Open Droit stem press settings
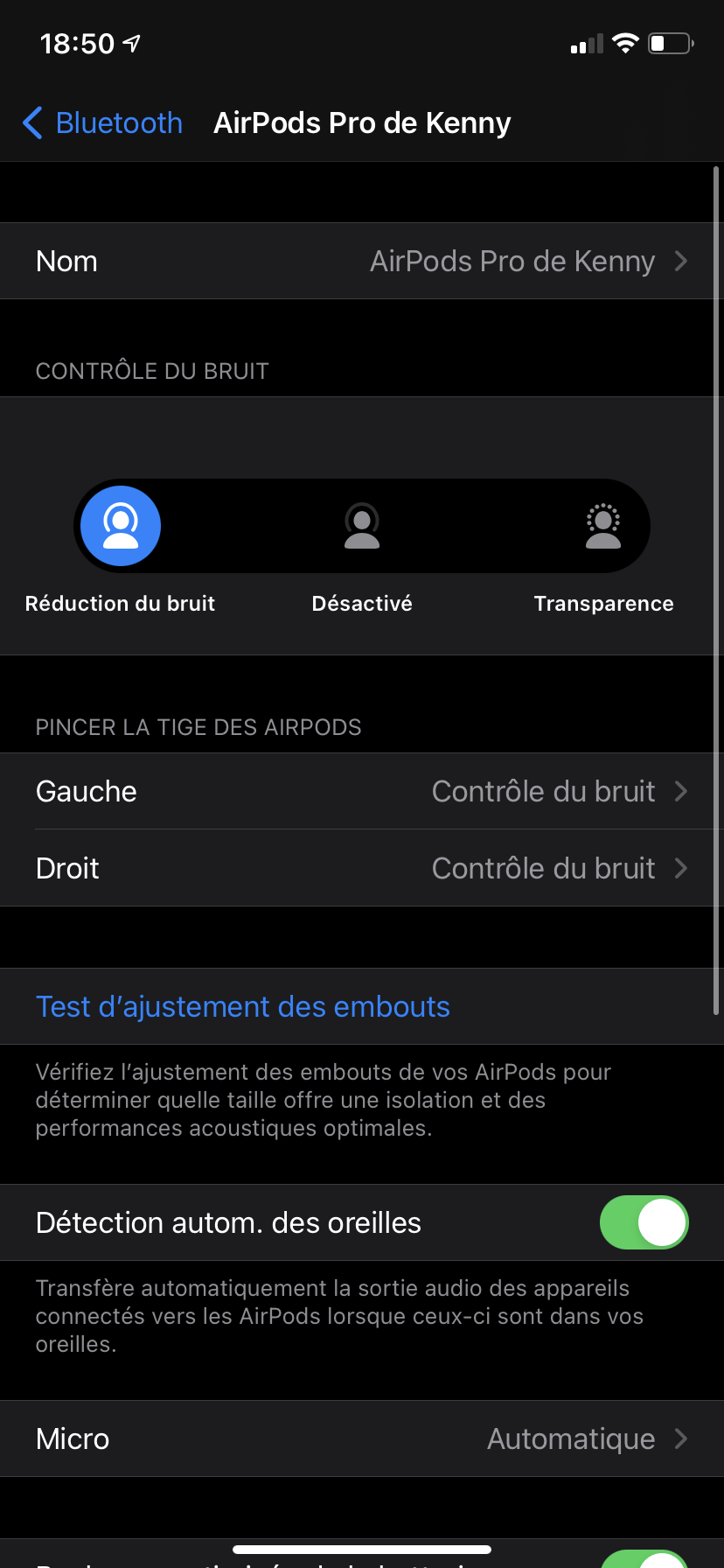Image resolution: width=724 pixels, height=1568 pixels. [x=362, y=869]
